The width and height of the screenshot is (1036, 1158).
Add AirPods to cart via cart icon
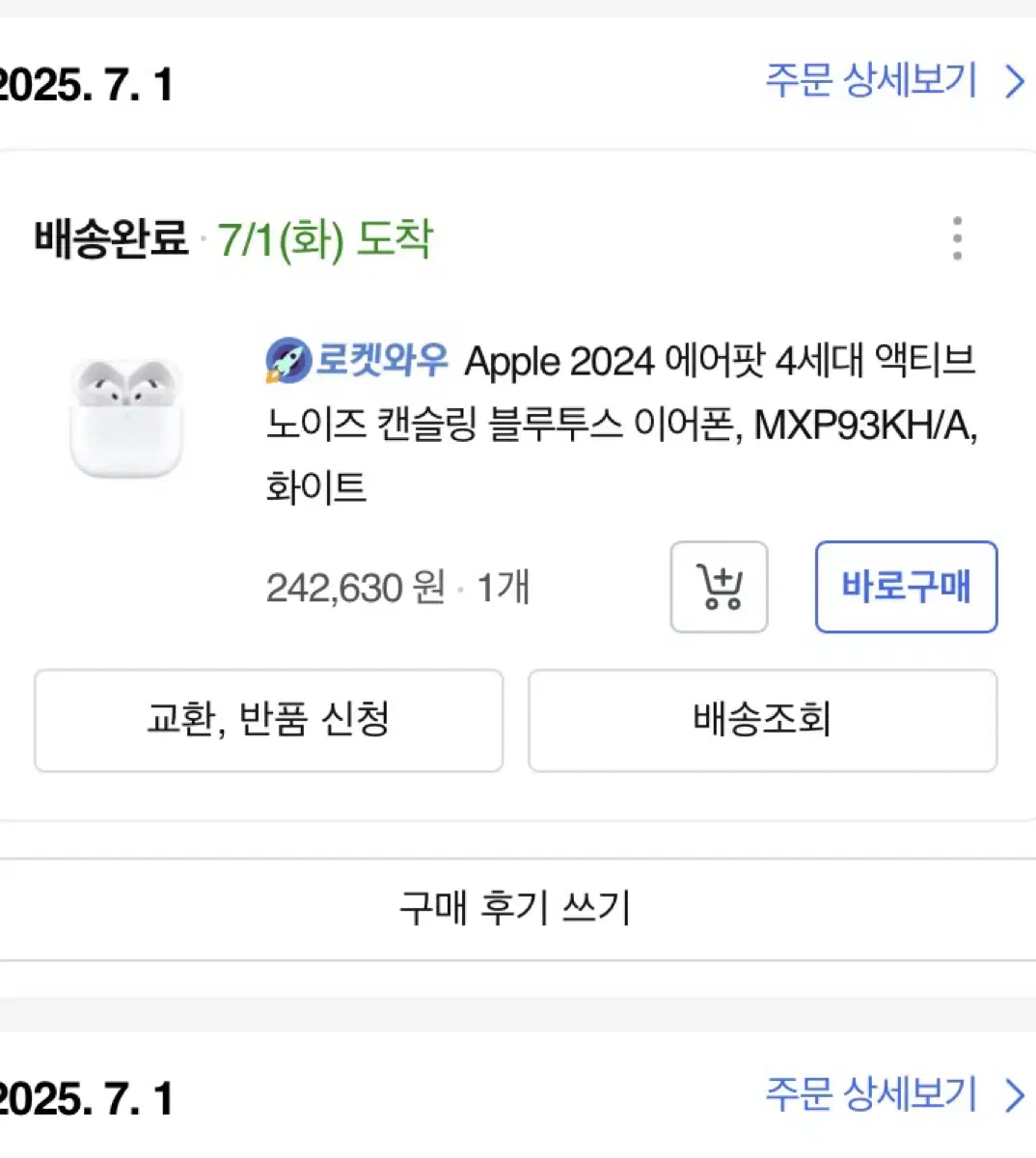tap(719, 587)
